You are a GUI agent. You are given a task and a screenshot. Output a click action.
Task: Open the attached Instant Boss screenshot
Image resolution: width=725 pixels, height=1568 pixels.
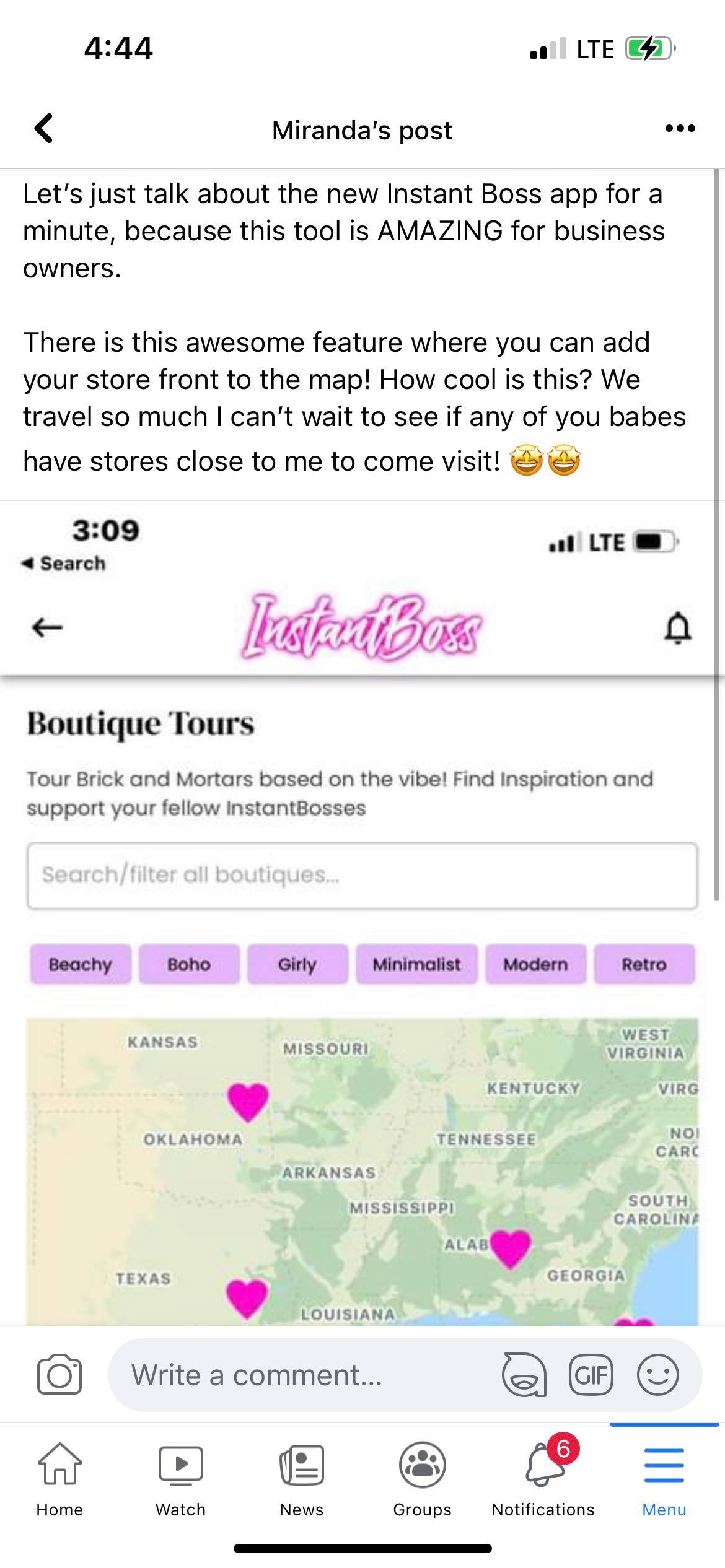(362, 910)
